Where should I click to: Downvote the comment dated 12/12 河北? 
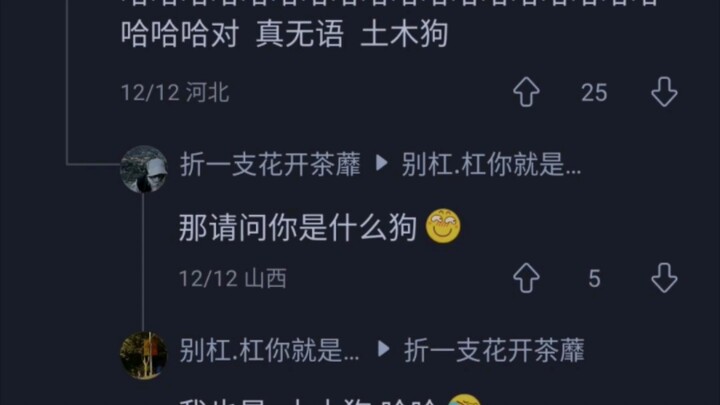tap(664, 93)
